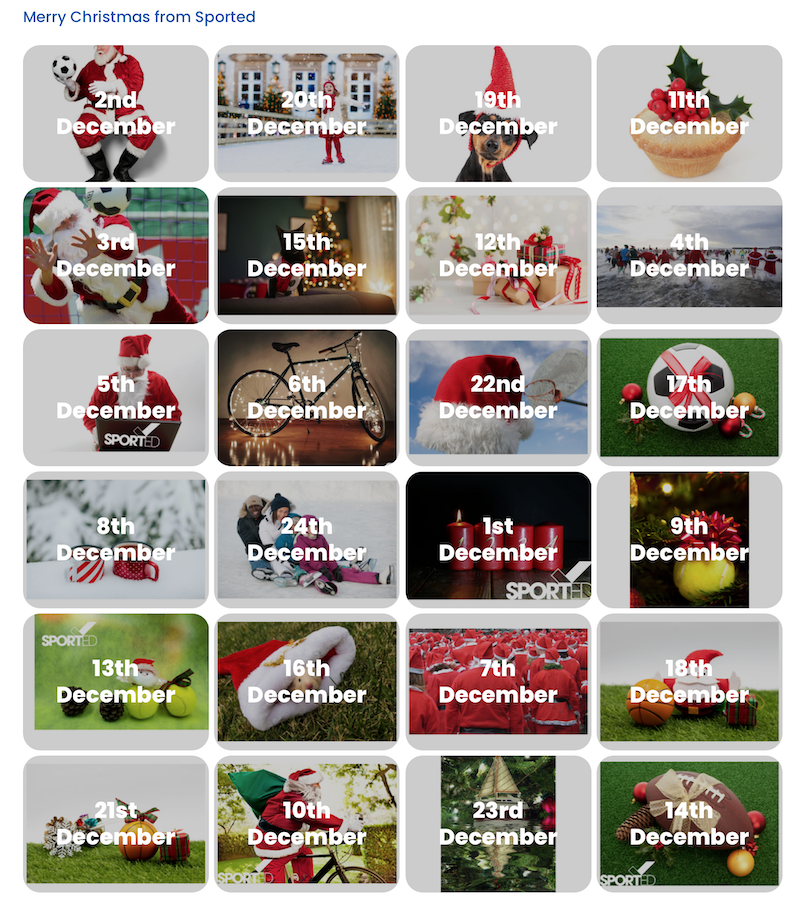Open the 1st December tile
800x907 pixels.
[498, 539]
